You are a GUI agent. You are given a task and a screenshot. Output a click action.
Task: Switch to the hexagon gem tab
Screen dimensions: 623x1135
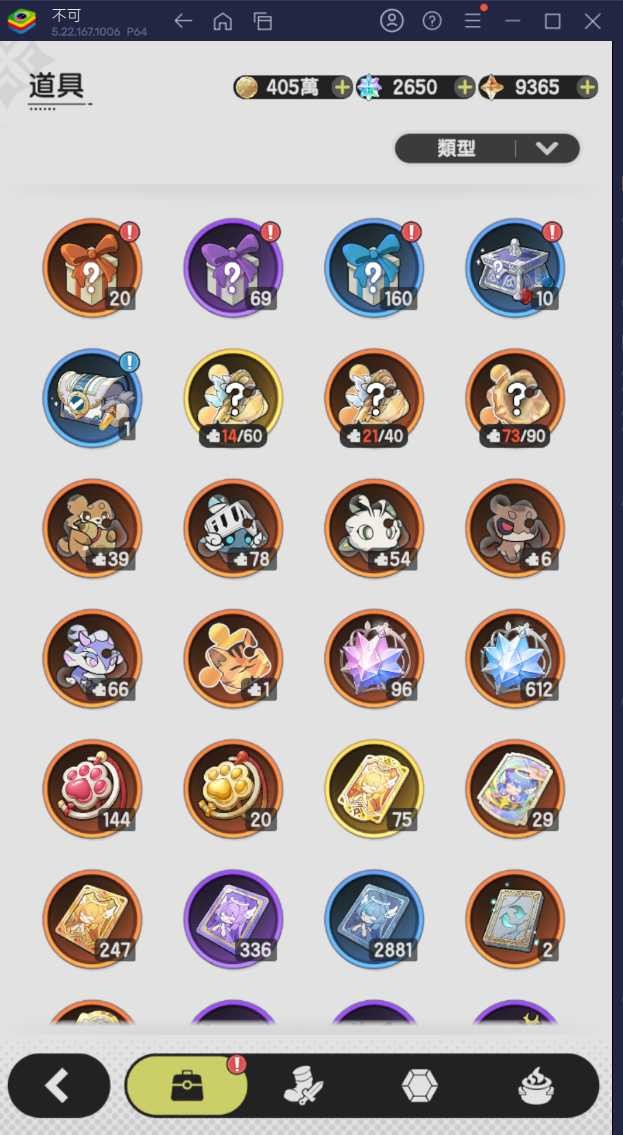pyautogui.click(x=418, y=1086)
